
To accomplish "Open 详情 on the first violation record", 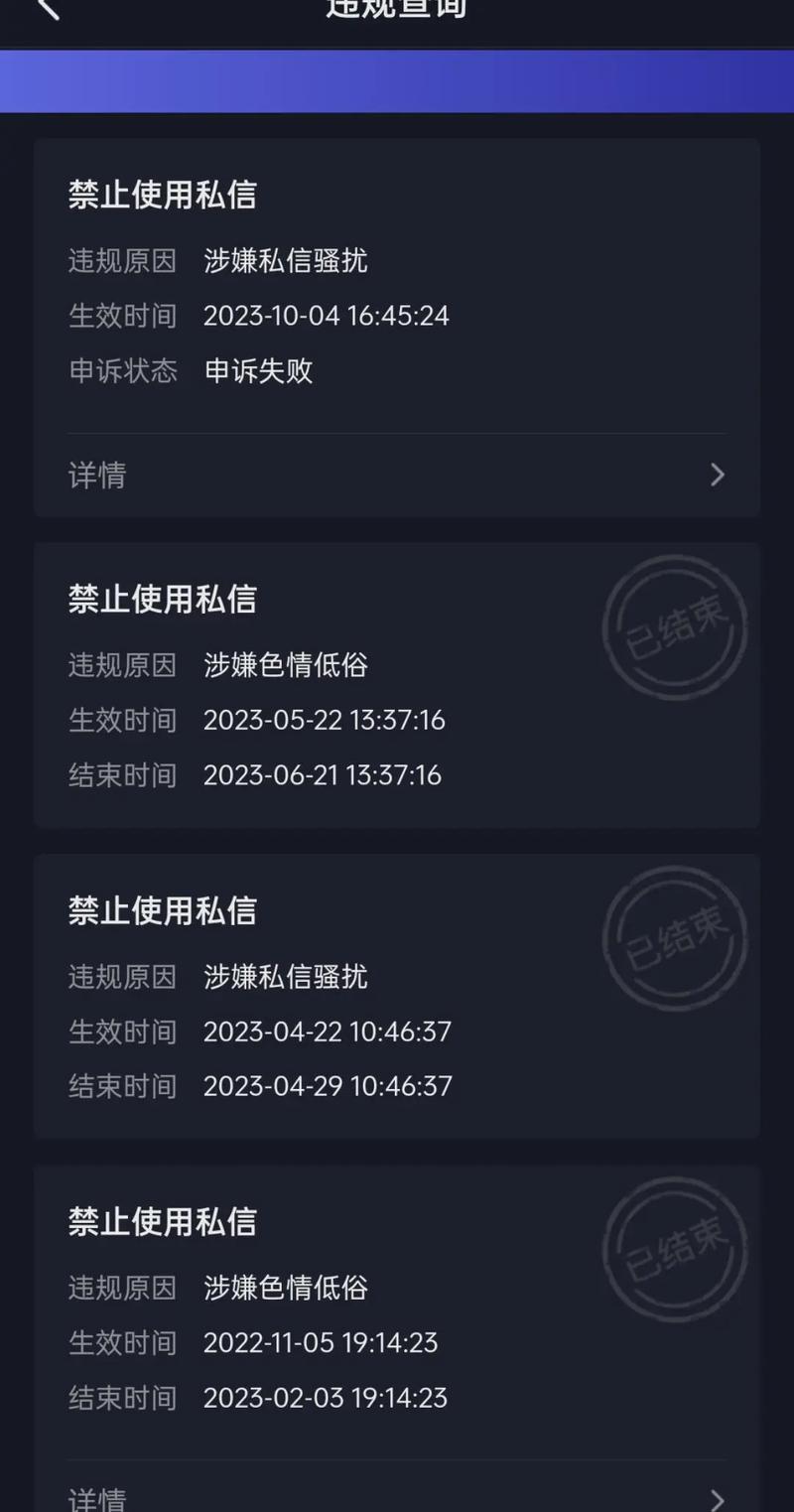I will [96, 475].
